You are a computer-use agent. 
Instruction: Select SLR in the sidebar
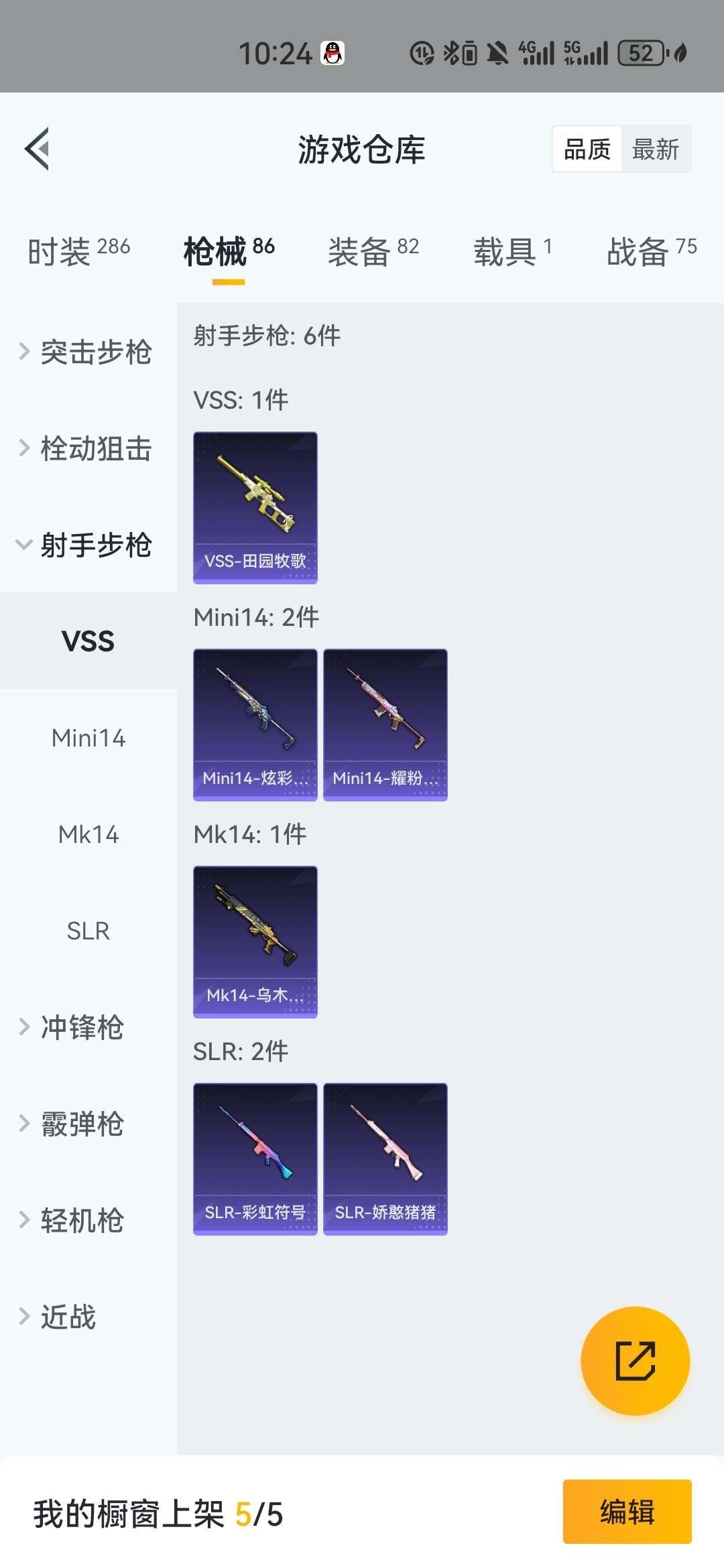(88, 931)
